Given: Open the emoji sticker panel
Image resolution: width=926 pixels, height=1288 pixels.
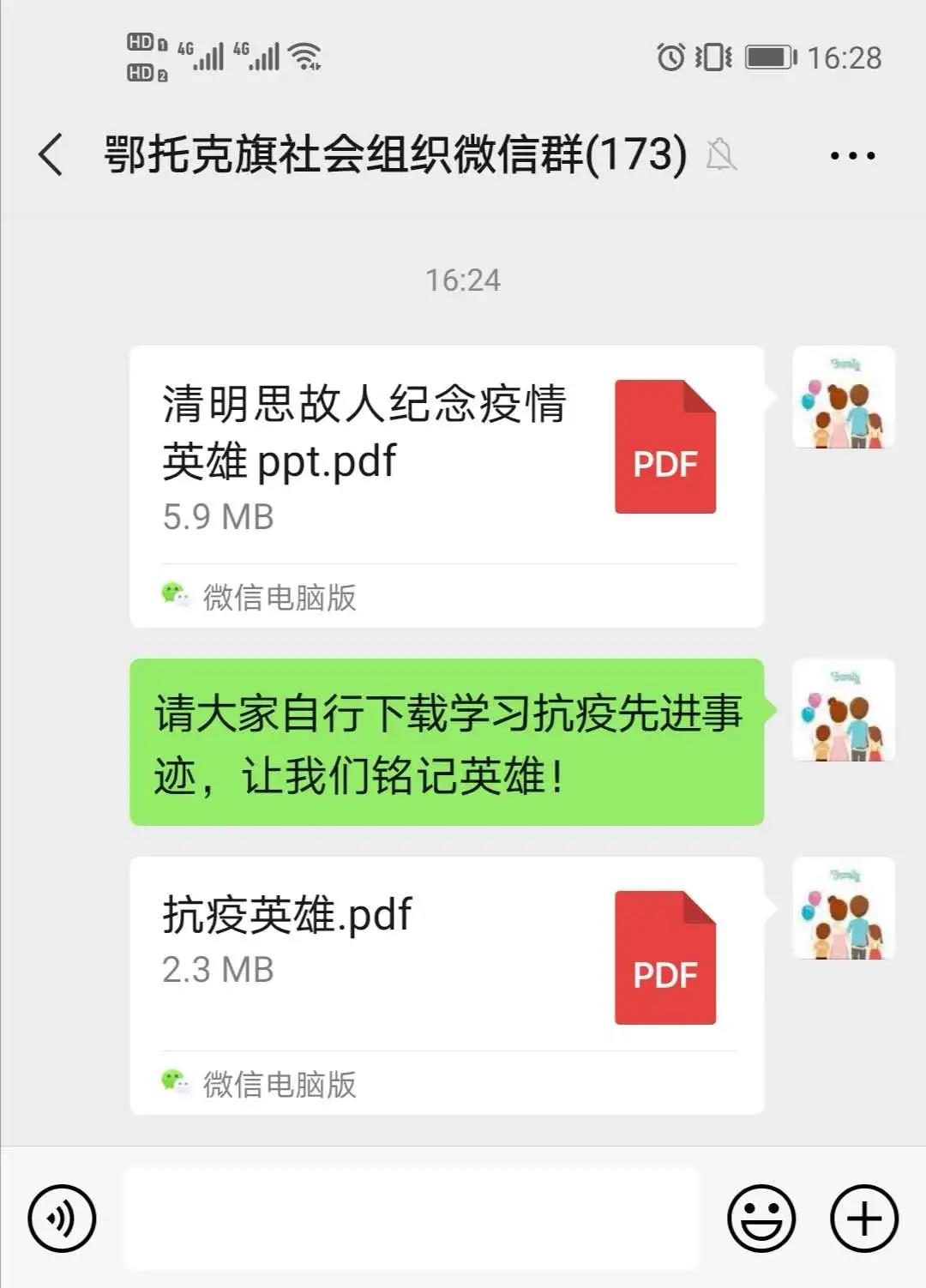Looking at the screenshot, I should tap(761, 1218).
